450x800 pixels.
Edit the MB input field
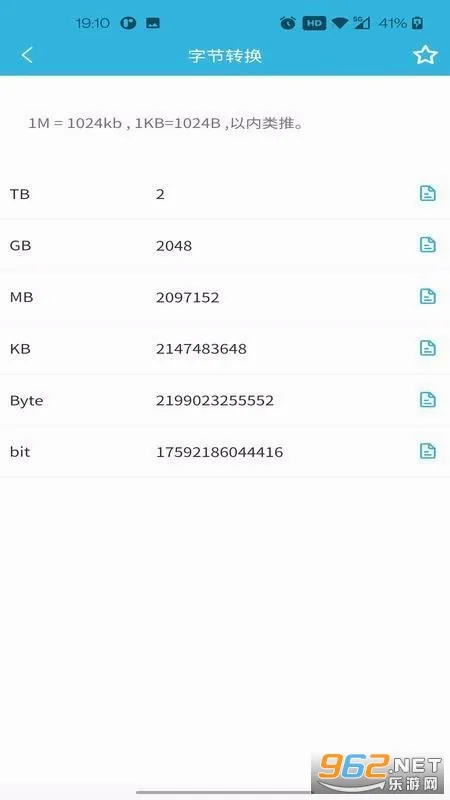[x=281, y=297]
